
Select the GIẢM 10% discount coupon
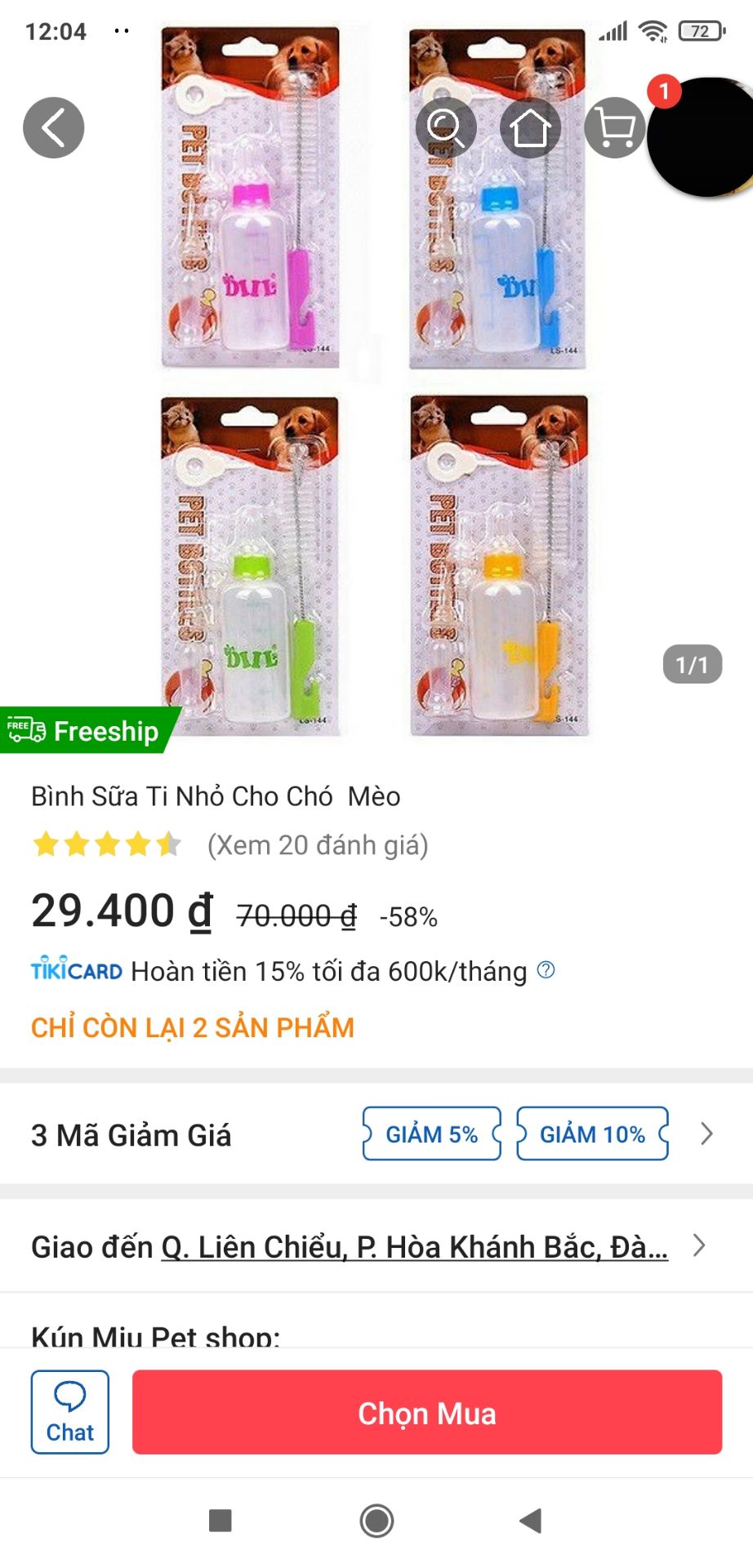[x=593, y=1134]
